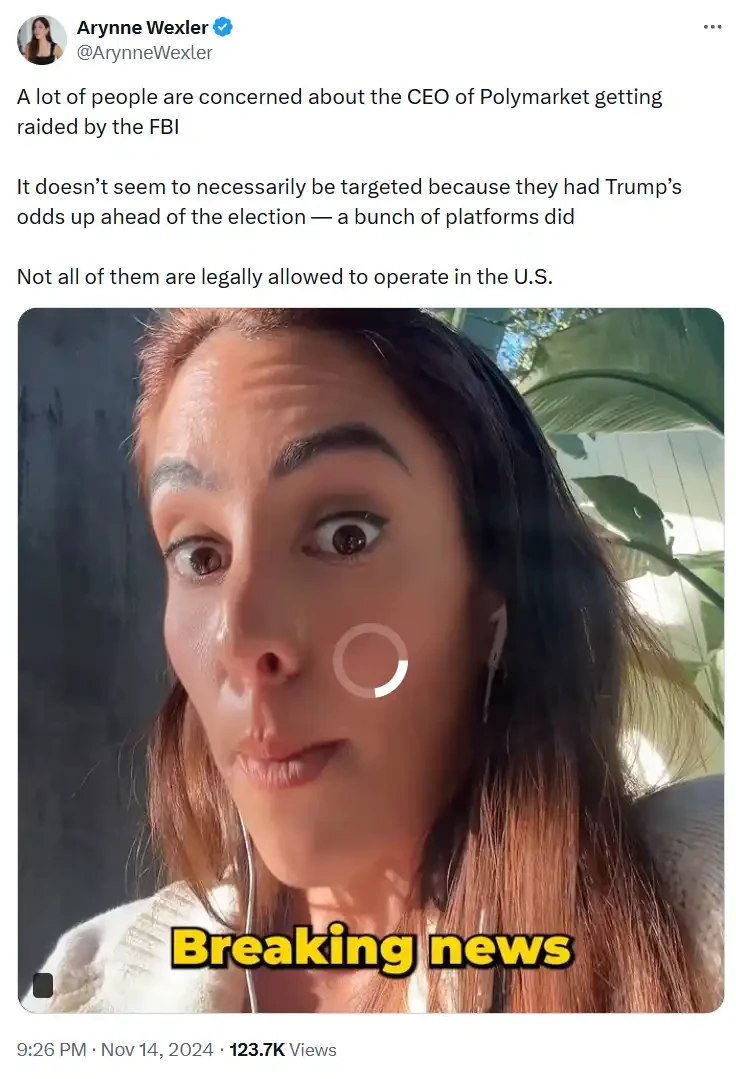The width and height of the screenshot is (736, 1079).
Task: Open the post timestamp Nov 14, 2024
Action: 116,1049
